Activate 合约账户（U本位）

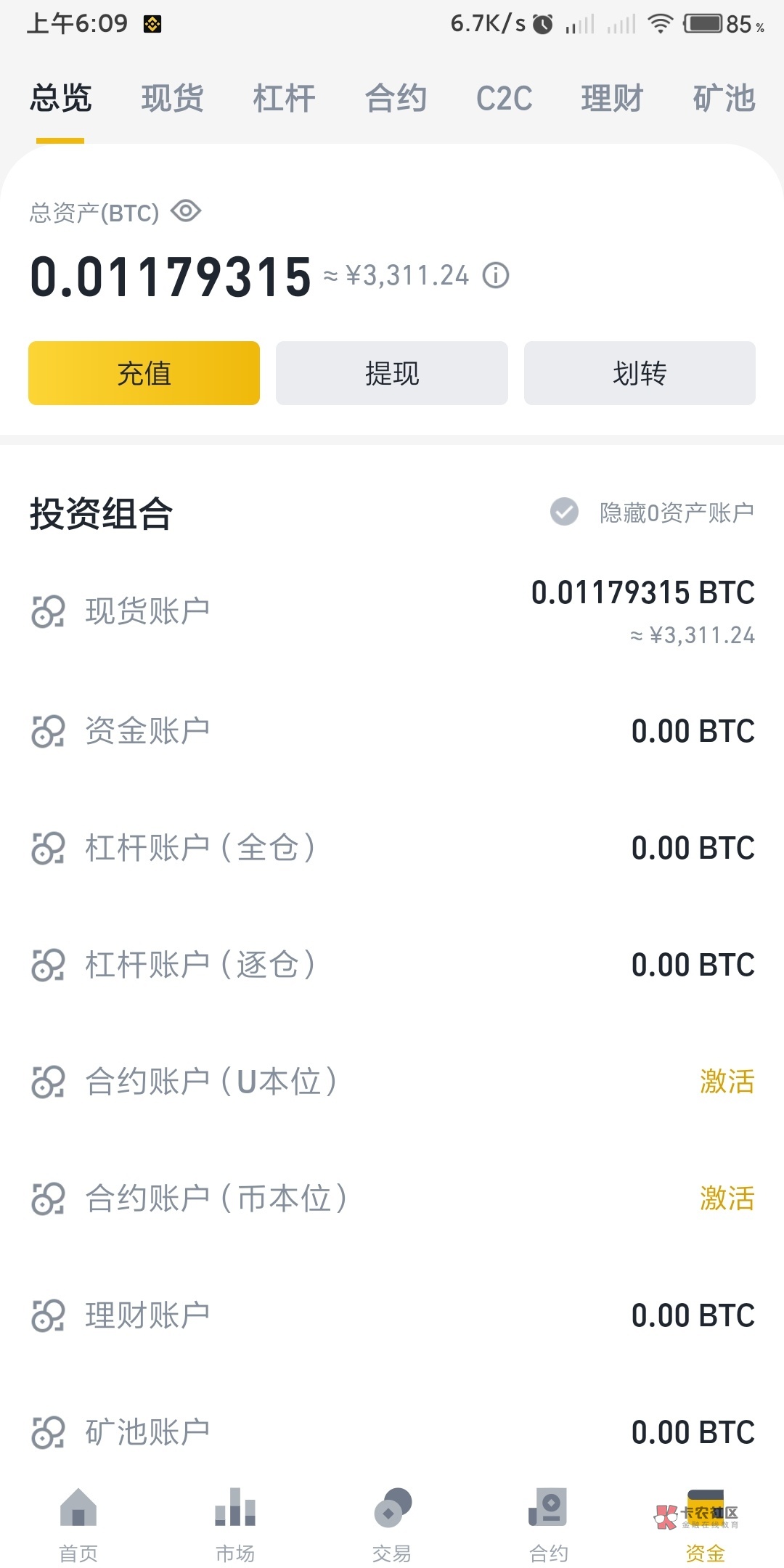click(727, 1082)
